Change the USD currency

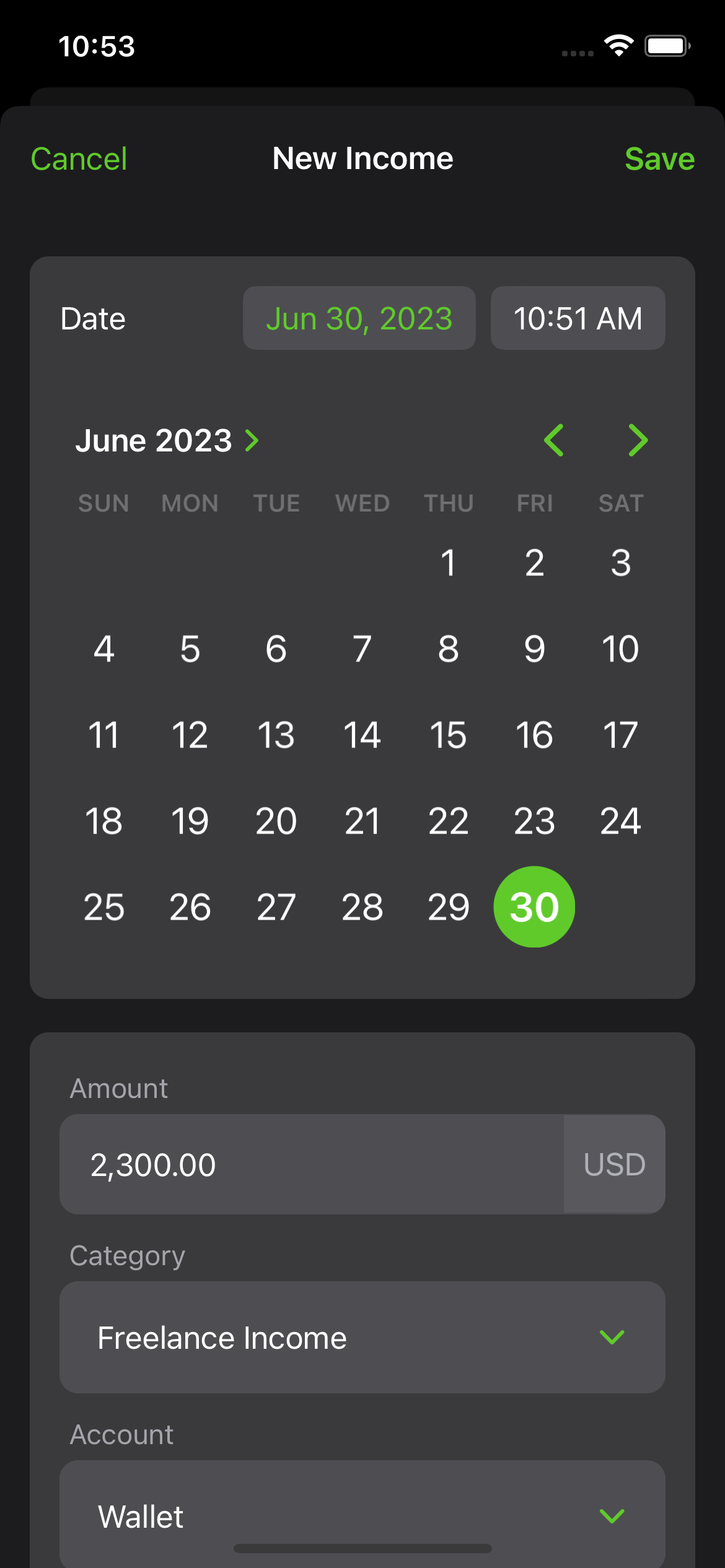click(614, 1164)
